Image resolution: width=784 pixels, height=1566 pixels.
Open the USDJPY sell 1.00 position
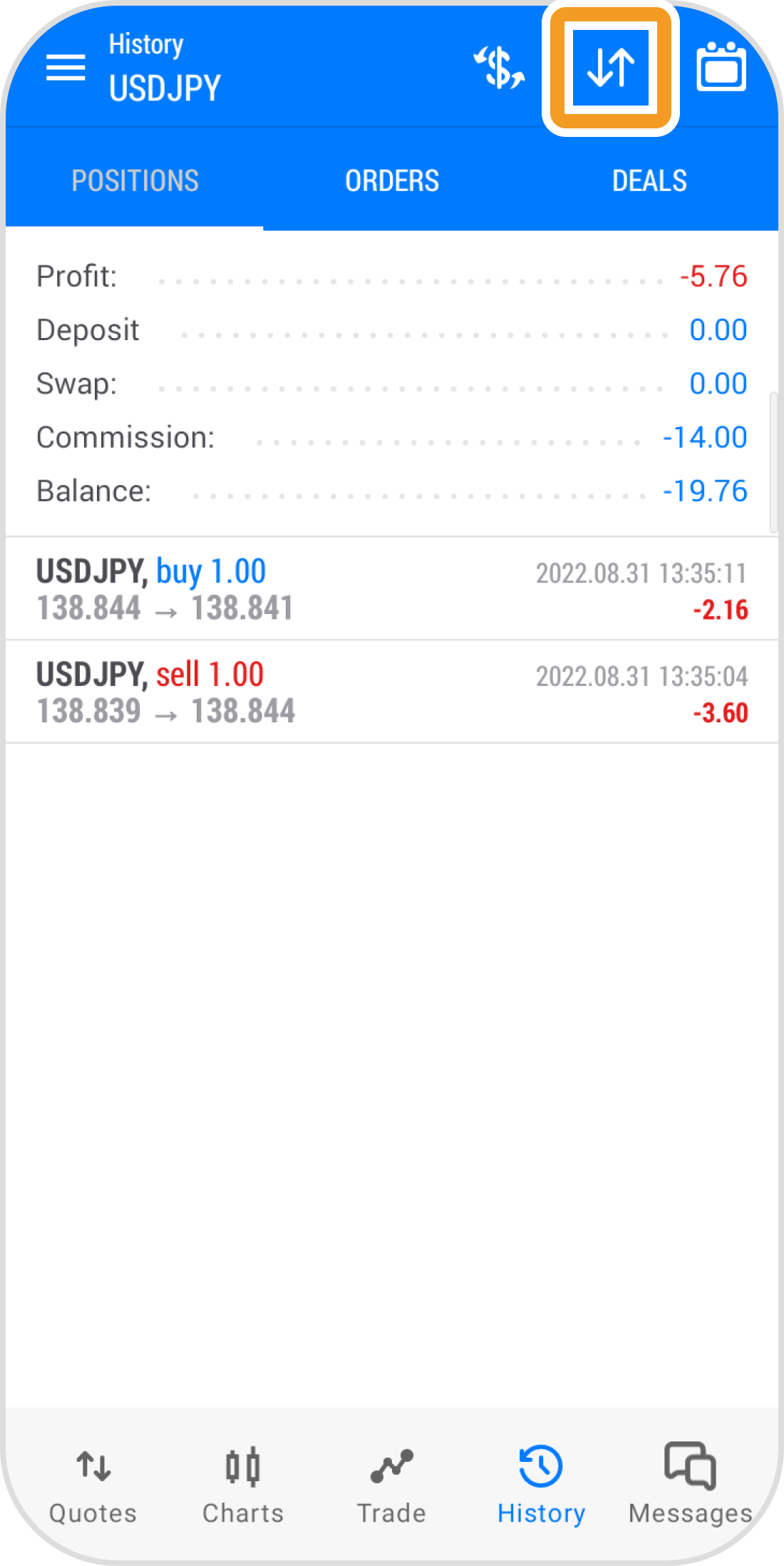pyautogui.click(x=392, y=692)
